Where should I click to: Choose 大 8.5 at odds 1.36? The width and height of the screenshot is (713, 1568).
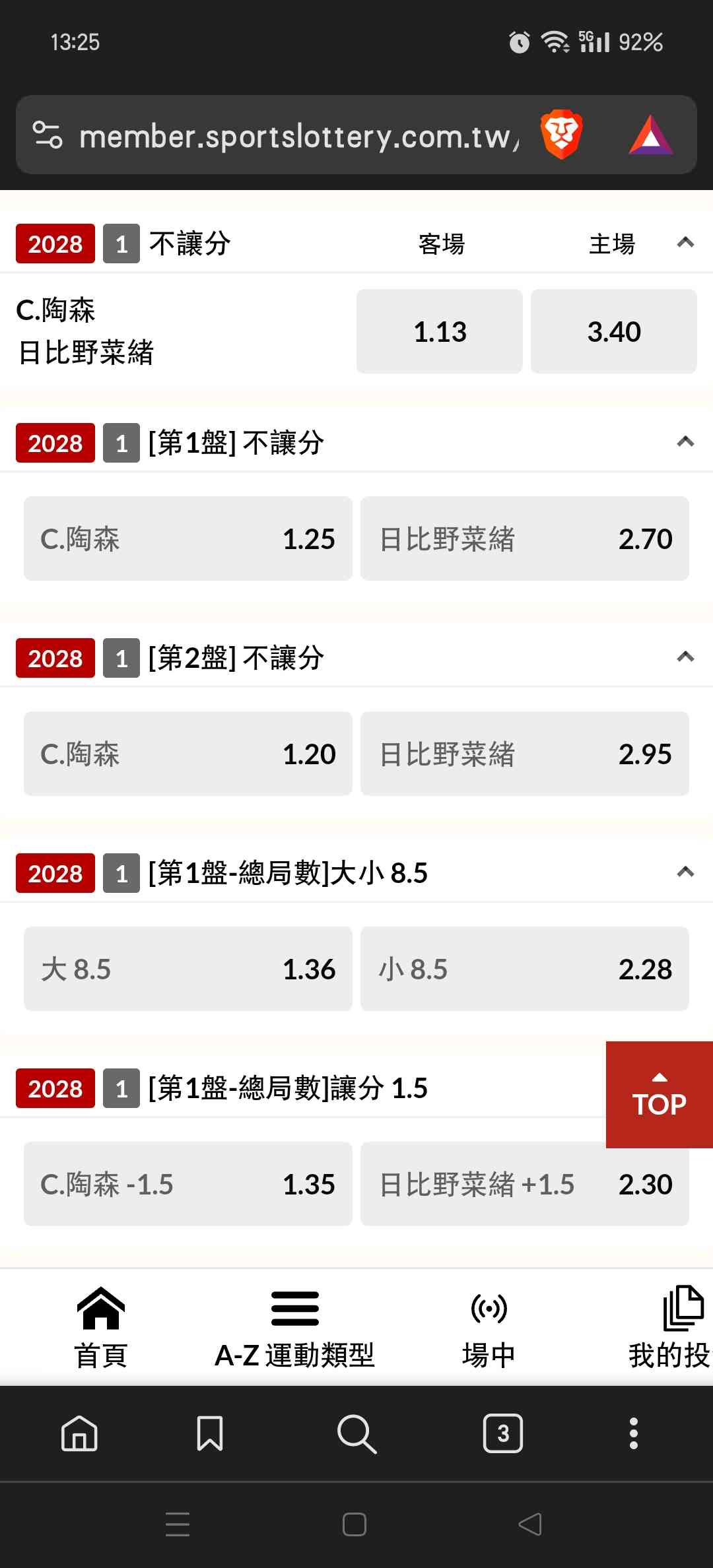click(188, 969)
